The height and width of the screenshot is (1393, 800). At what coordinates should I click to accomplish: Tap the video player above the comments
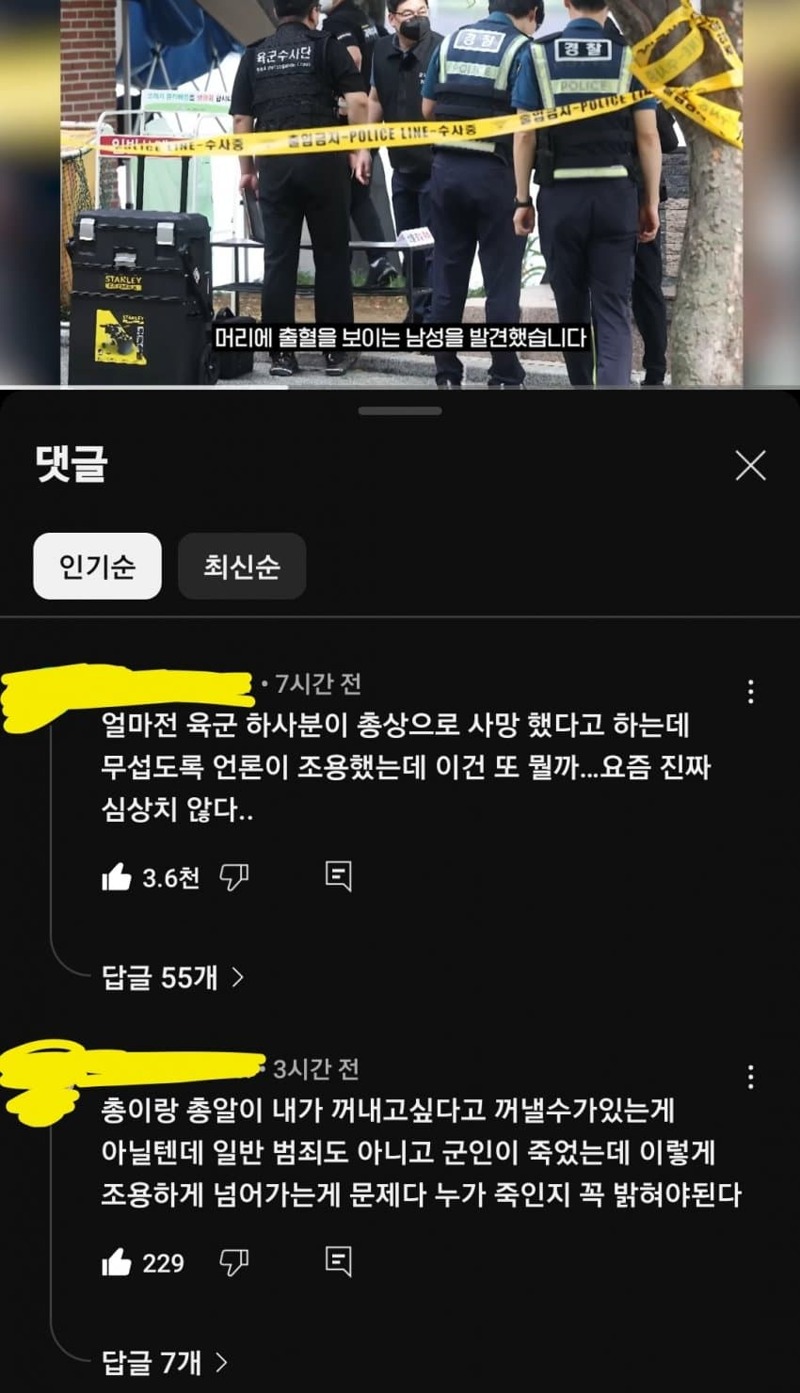400,193
